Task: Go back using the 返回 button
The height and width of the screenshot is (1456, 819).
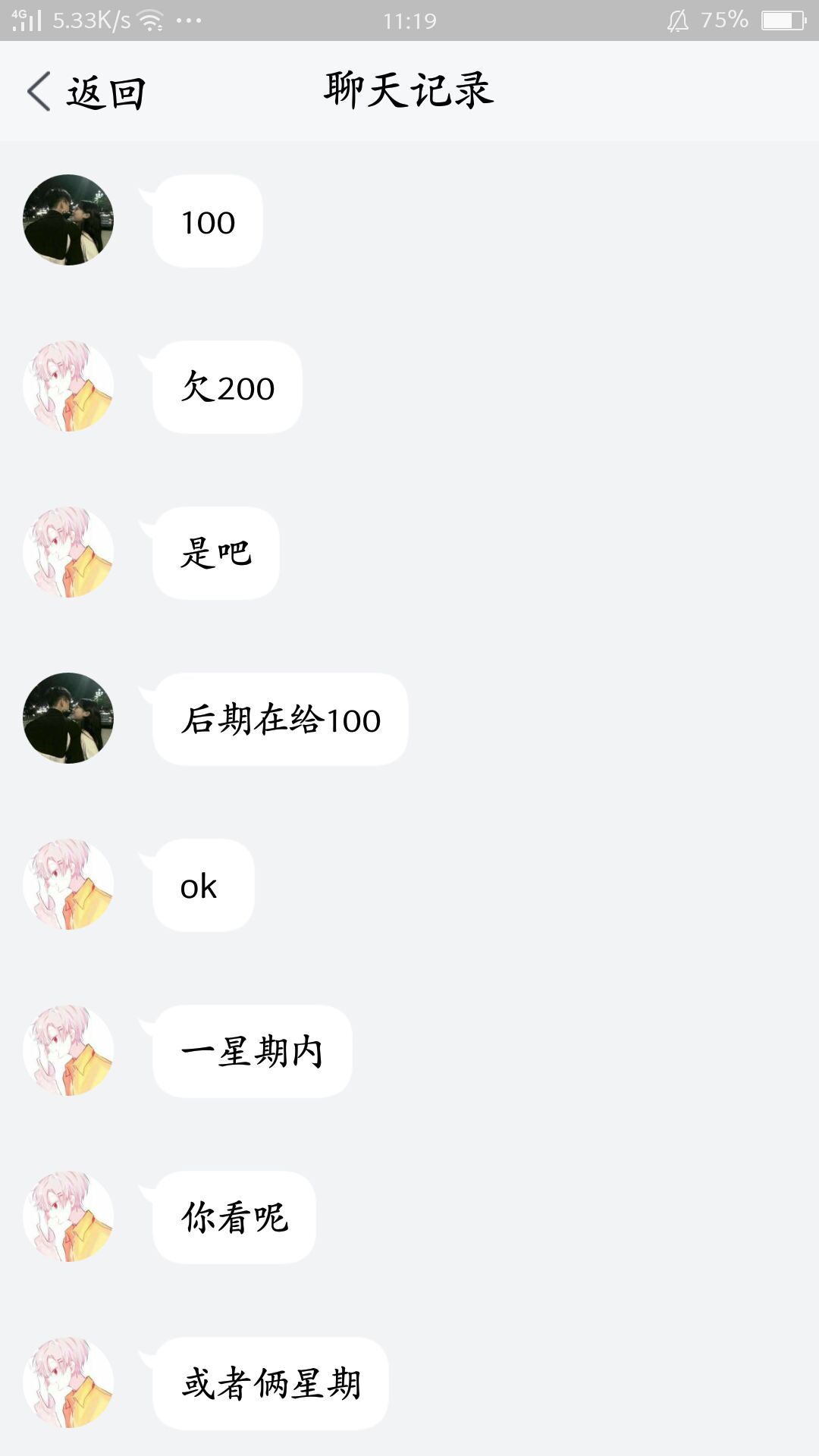Action: tap(85, 93)
